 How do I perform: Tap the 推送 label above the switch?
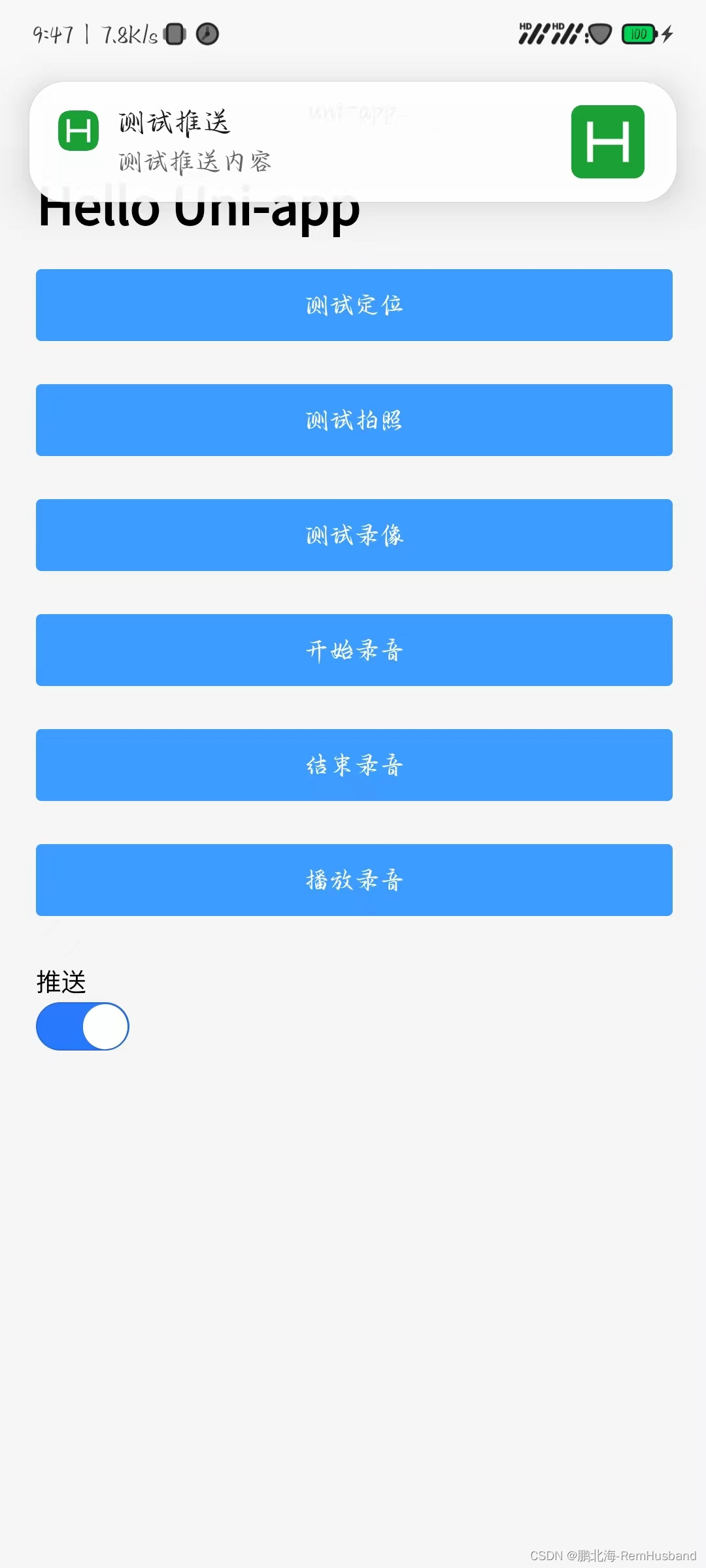click(x=60, y=980)
